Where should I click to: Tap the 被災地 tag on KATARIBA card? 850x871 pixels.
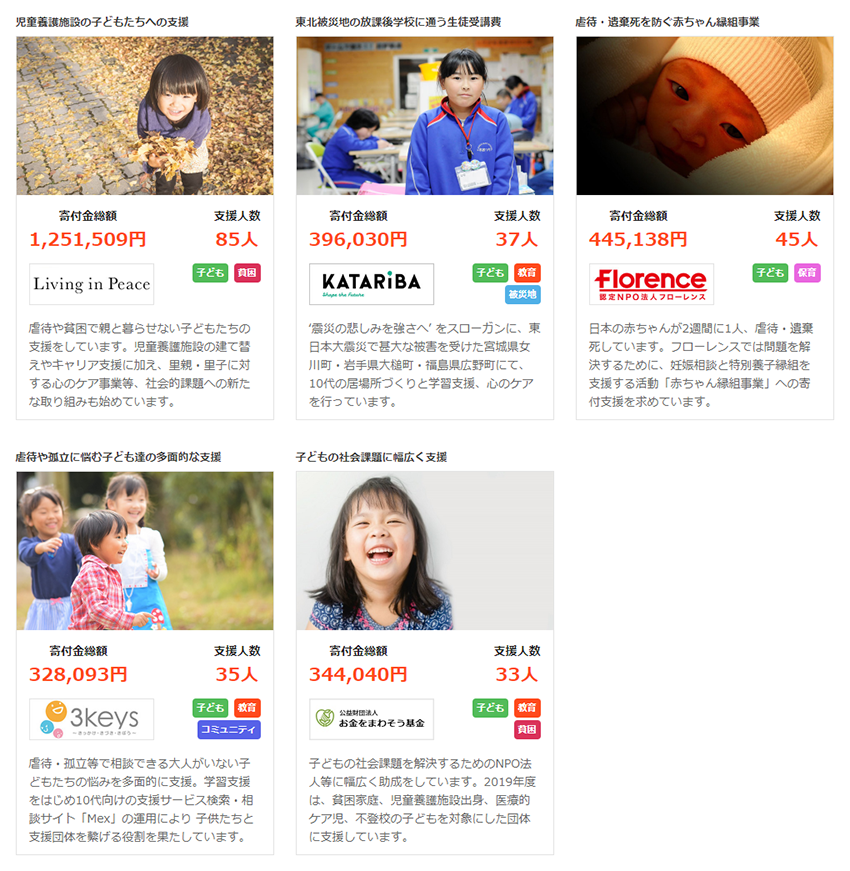(x=522, y=294)
